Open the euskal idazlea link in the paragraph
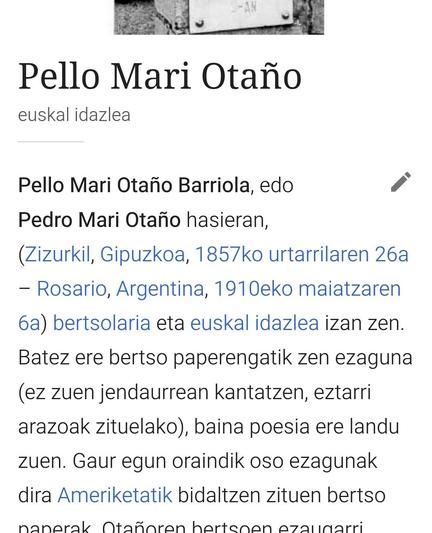The height and width of the screenshot is (533, 432). pyautogui.click(x=255, y=323)
